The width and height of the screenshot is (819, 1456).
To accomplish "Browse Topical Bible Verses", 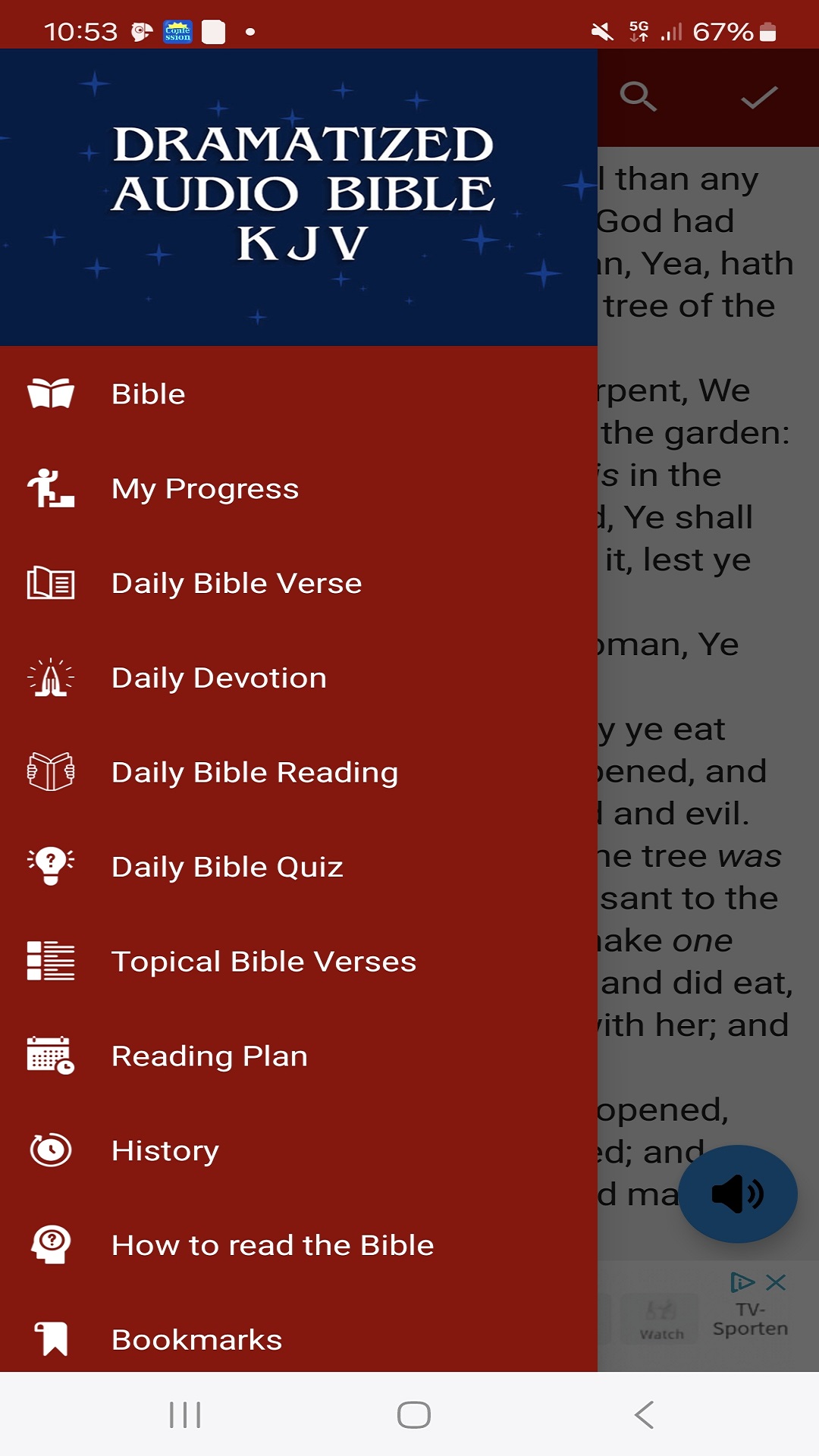I will pyautogui.click(x=264, y=962).
